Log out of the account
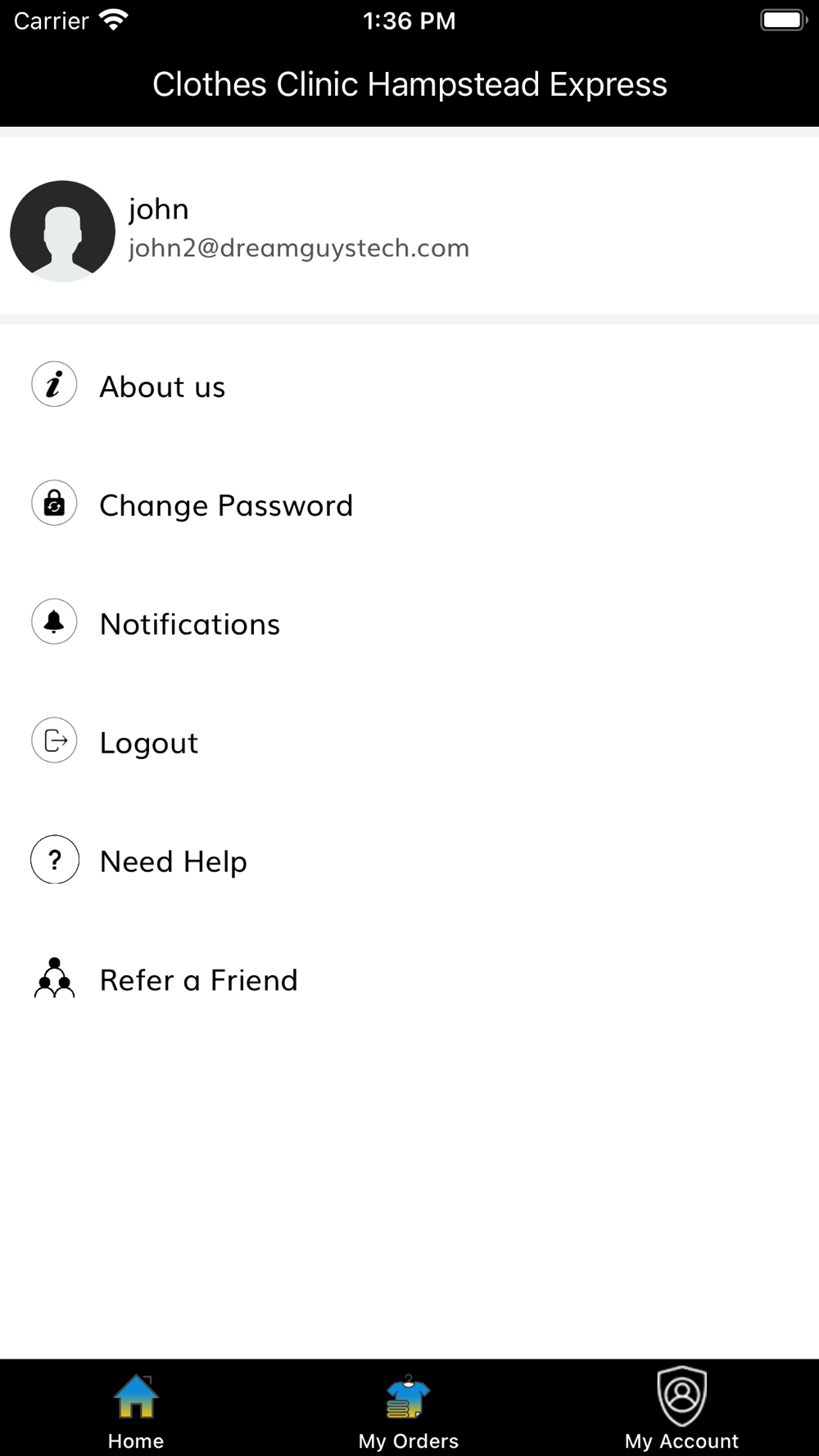 (409, 741)
